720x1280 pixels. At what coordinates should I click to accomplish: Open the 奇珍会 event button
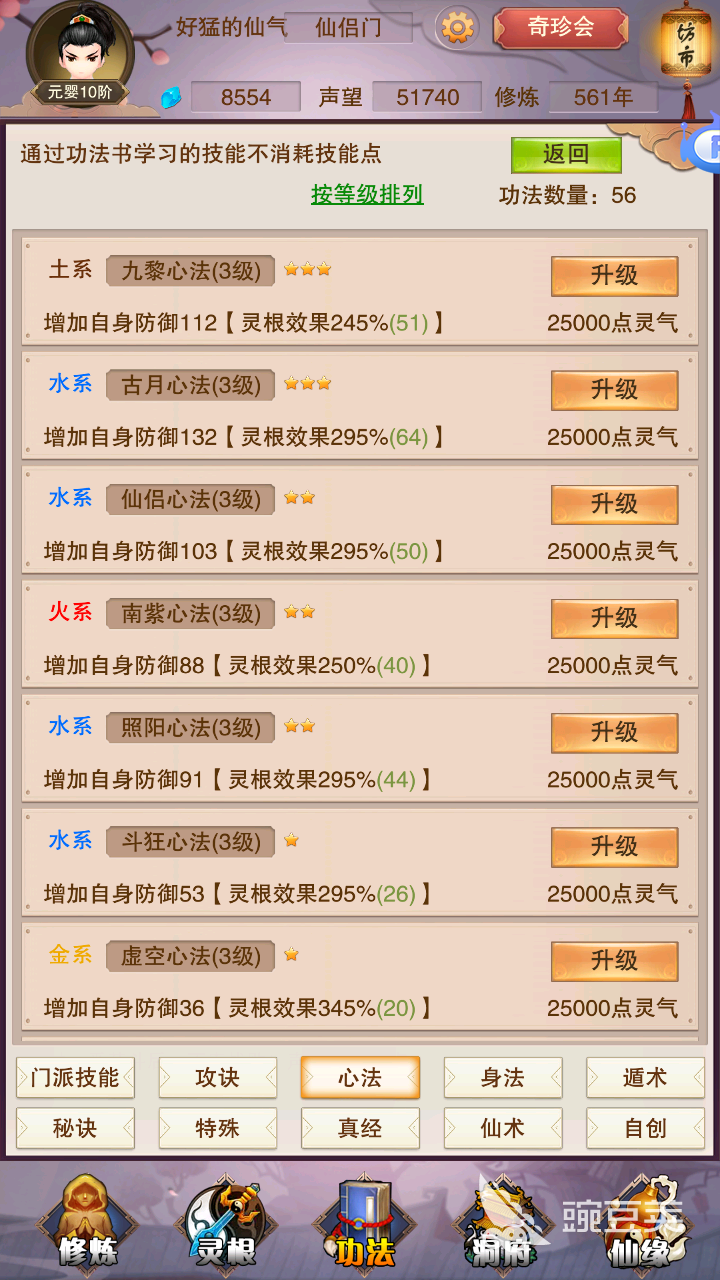coord(560,27)
